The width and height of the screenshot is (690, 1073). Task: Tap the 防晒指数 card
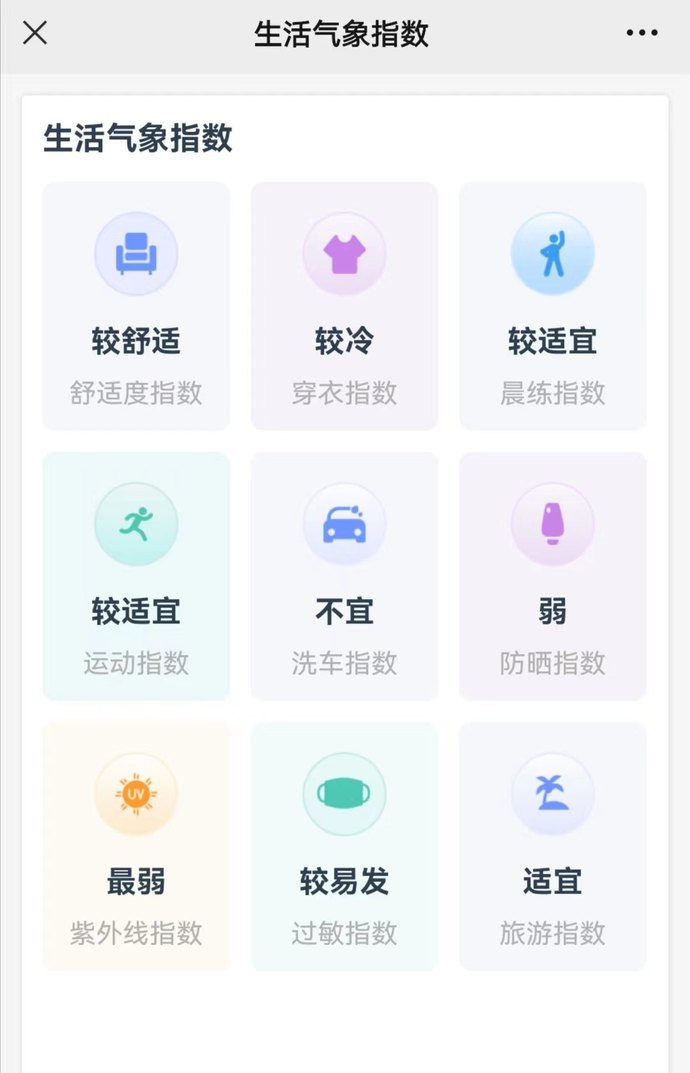coord(552,576)
